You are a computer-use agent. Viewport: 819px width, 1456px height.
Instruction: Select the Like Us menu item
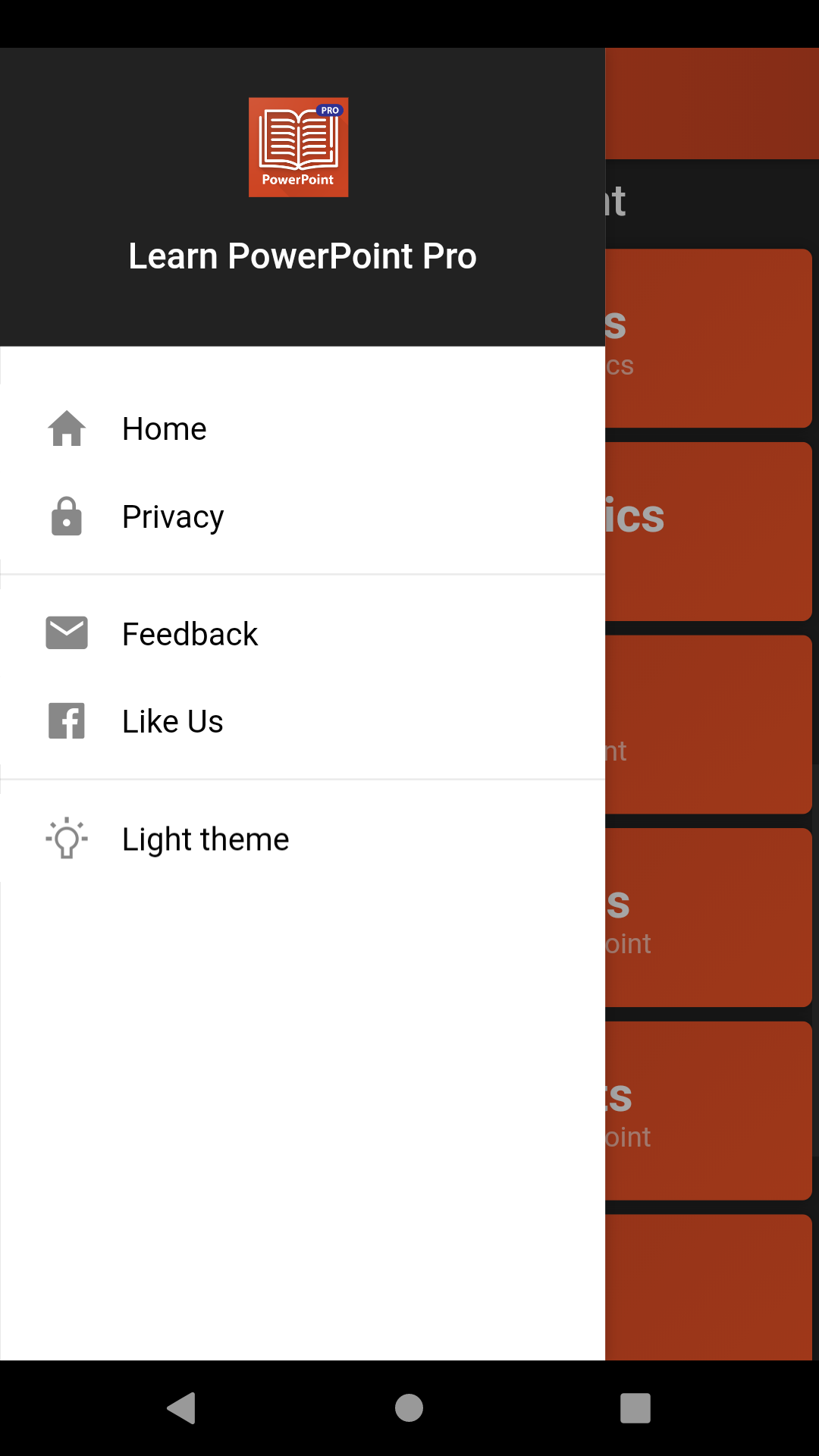coord(172,720)
